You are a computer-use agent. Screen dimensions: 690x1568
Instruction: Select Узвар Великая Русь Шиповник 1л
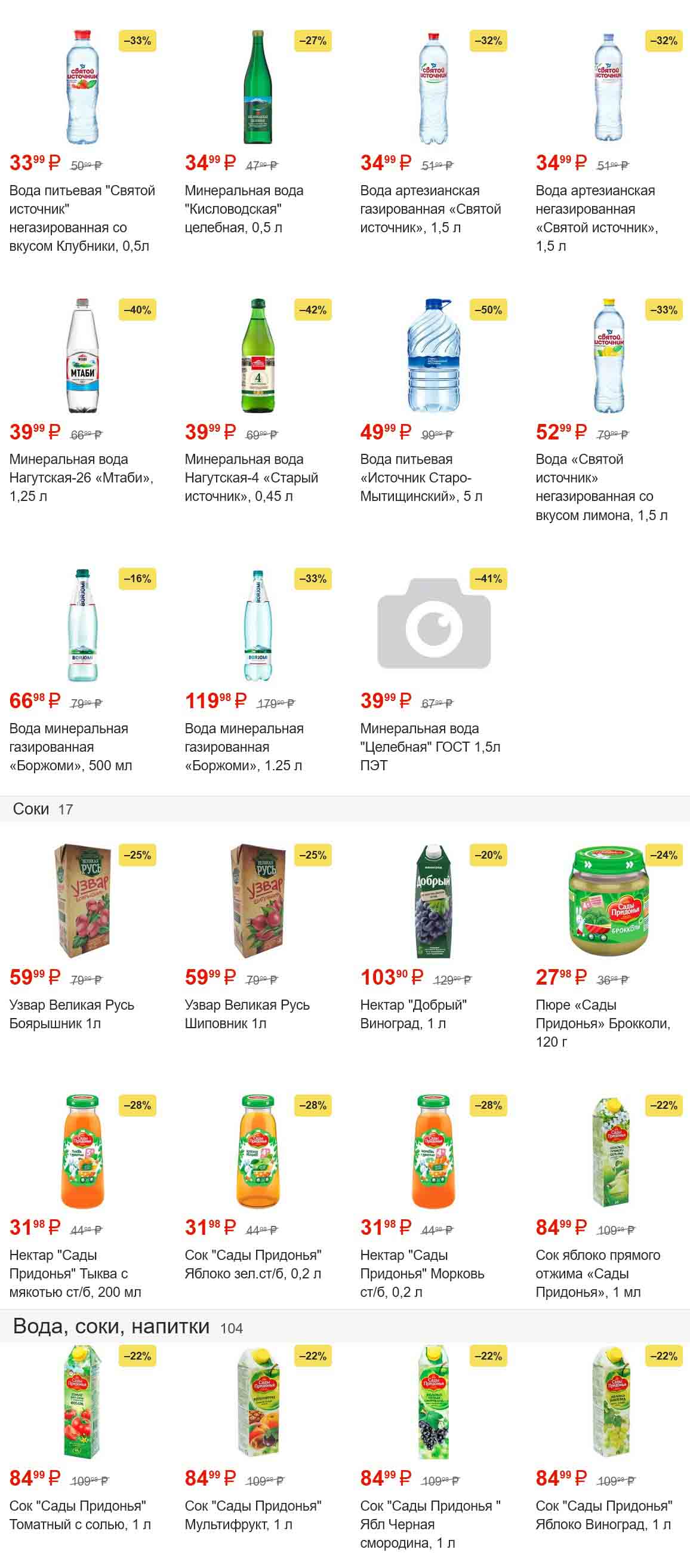pos(247,1013)
